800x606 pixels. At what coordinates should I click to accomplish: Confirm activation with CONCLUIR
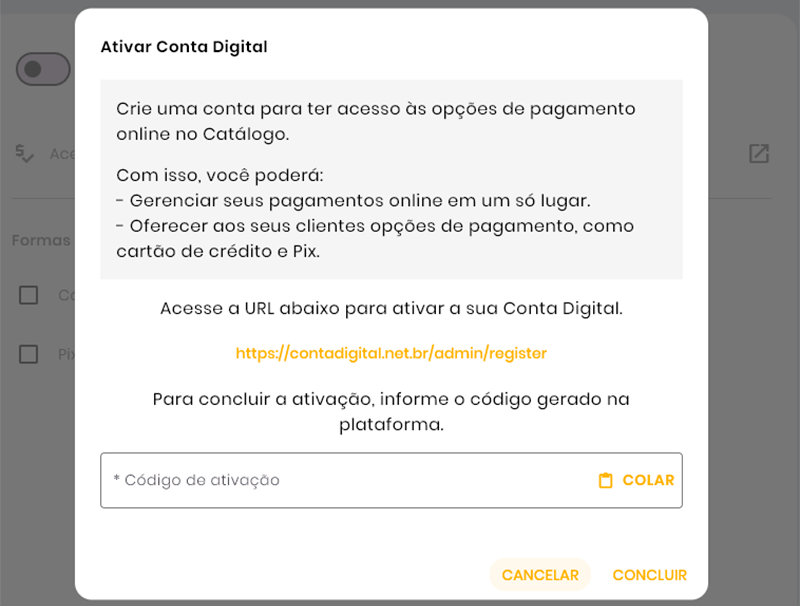[649, 575]
